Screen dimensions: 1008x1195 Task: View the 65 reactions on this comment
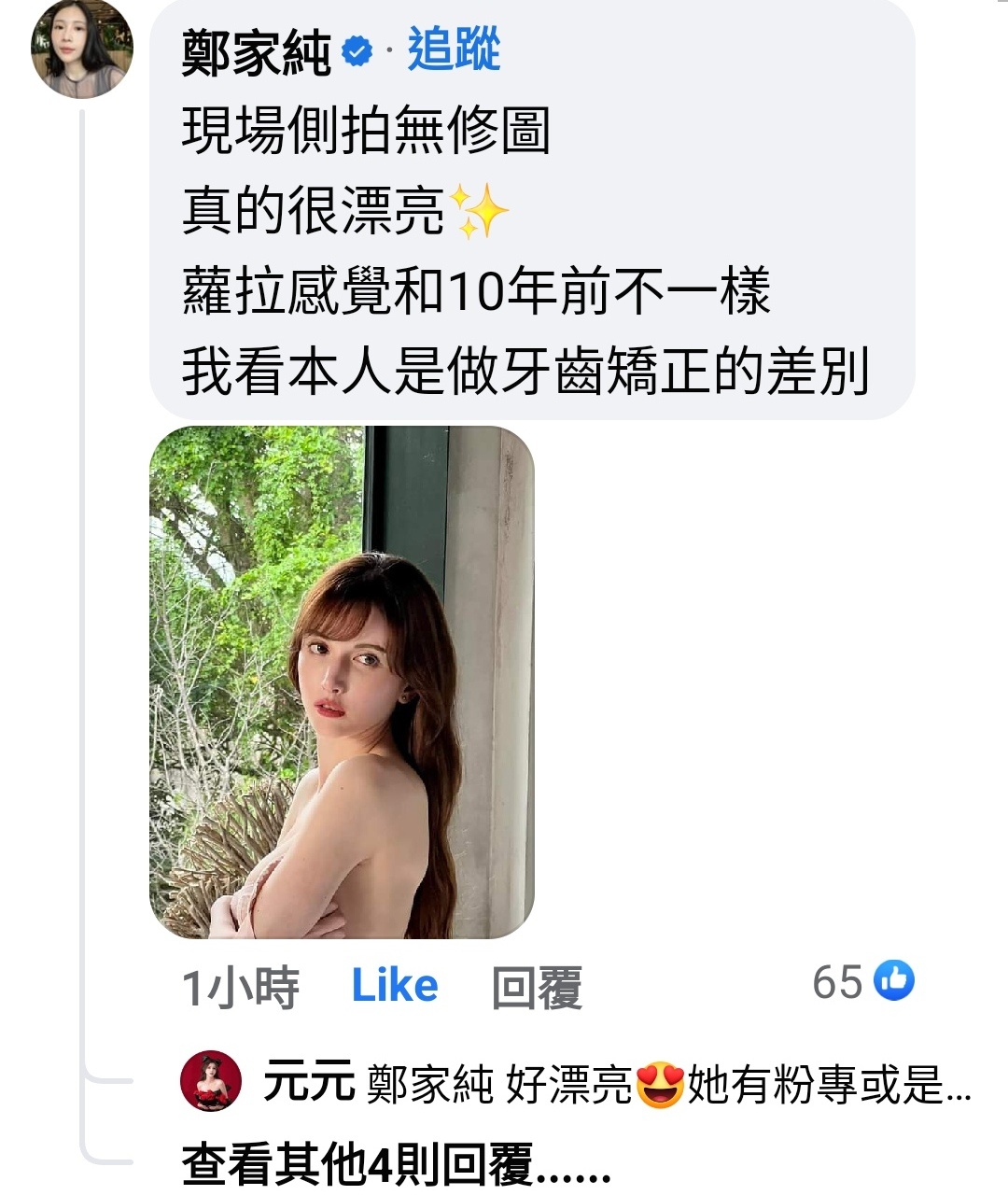click(x=862, y=982)
